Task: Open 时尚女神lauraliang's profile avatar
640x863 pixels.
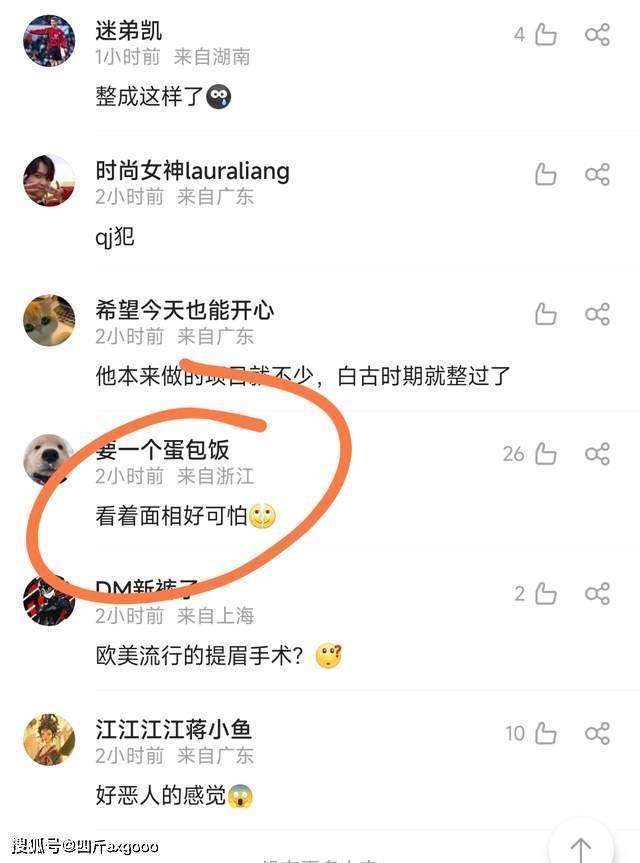Action: pos(49,181)
